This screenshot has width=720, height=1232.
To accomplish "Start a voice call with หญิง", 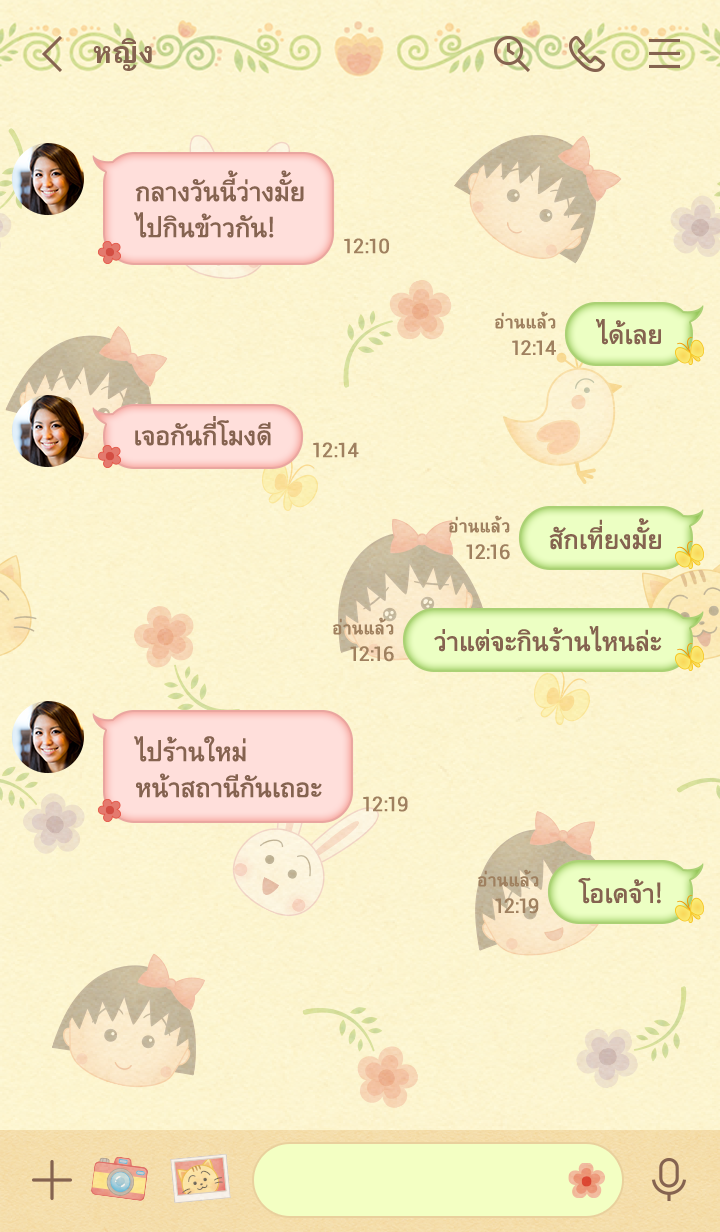I will 586,54.
